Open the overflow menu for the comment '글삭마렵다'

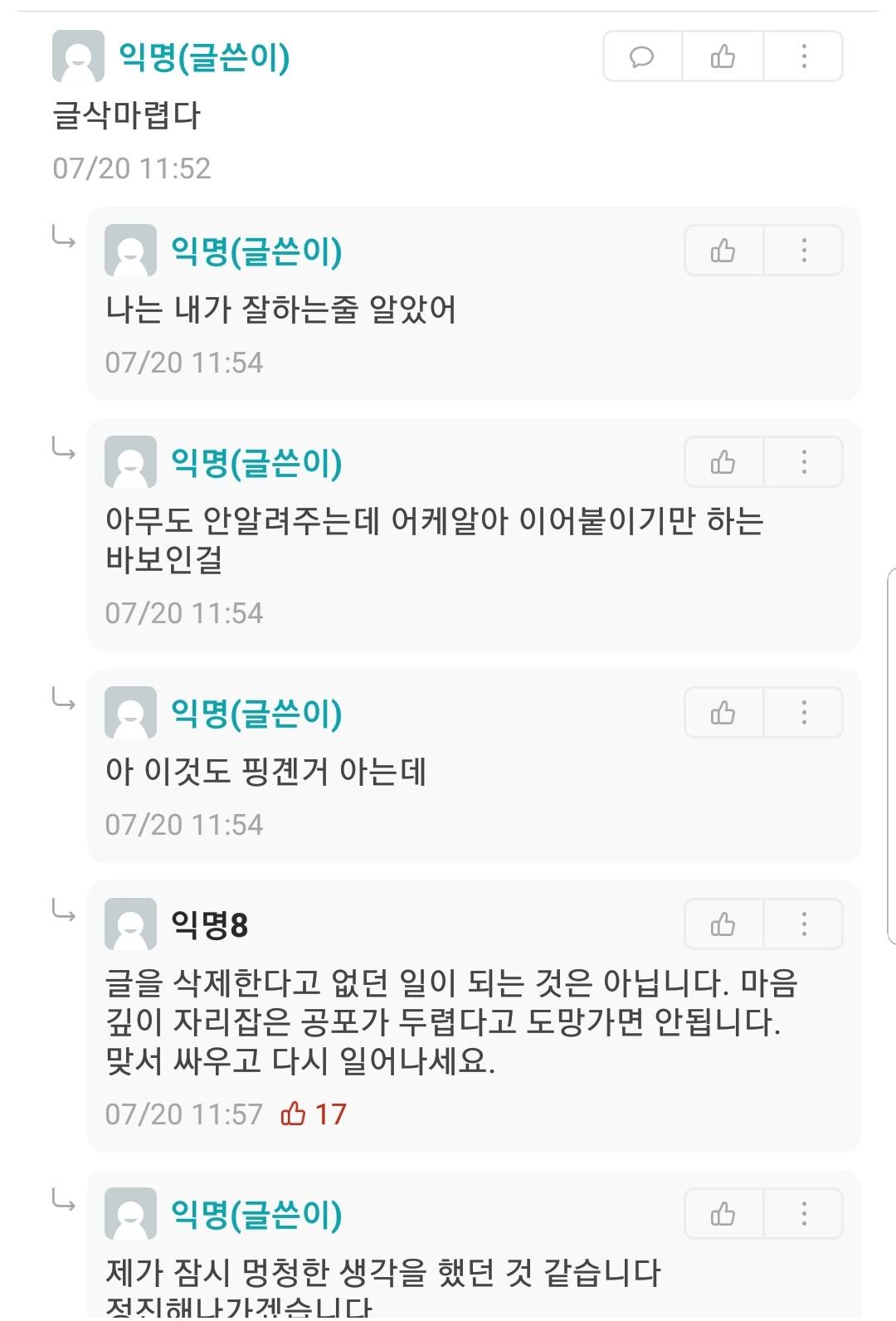click(x=803, y=56)
